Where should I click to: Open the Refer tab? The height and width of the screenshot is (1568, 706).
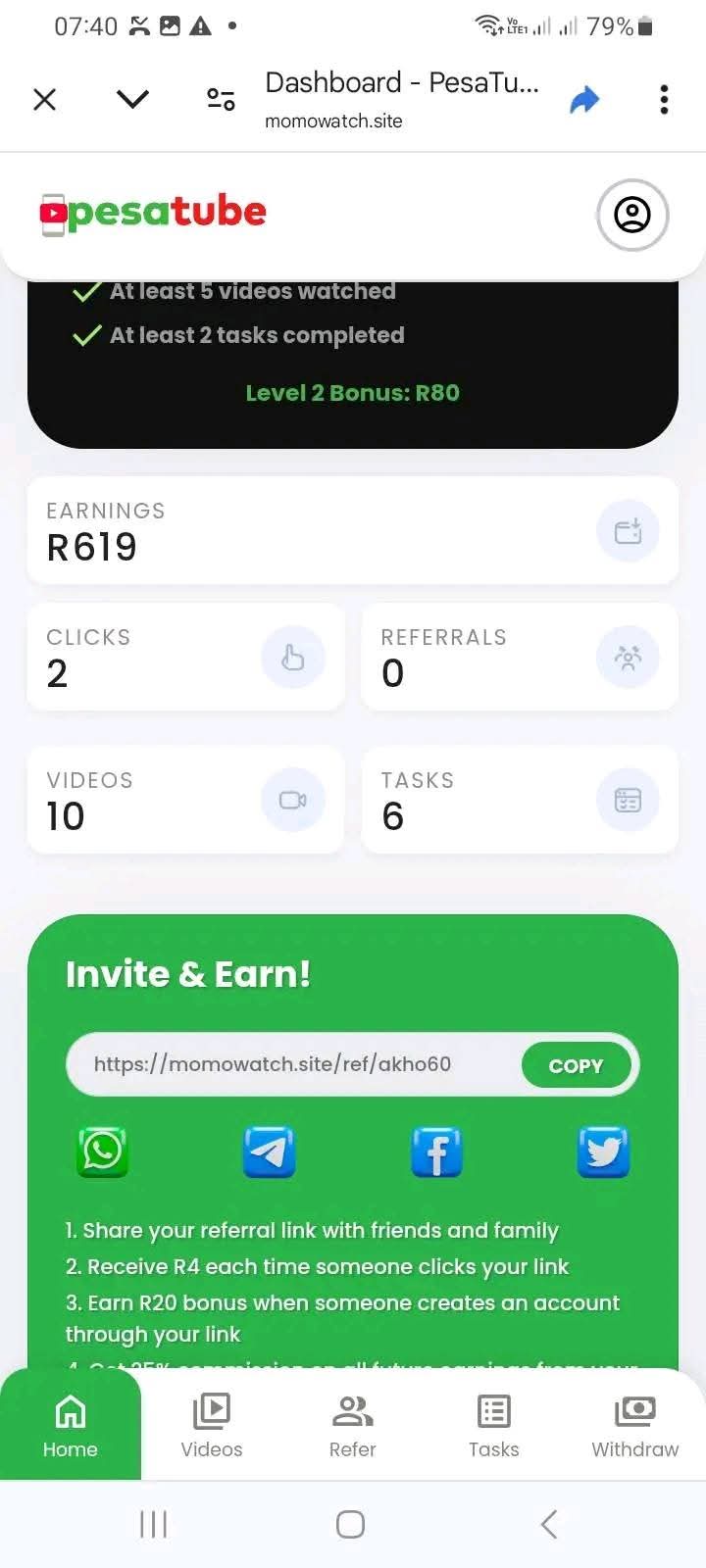click(352, 1426)
